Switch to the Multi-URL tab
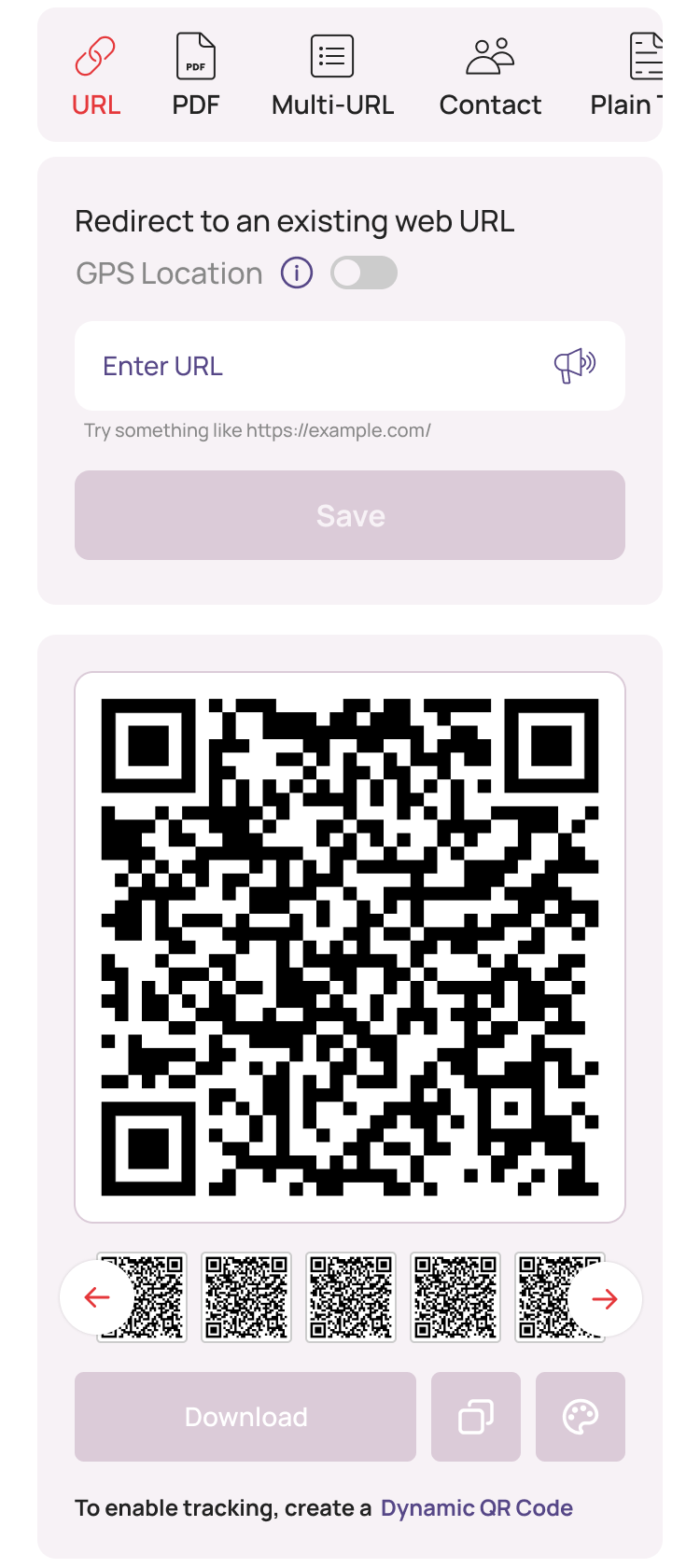700x1568 pixels. [x=332, y=77]
